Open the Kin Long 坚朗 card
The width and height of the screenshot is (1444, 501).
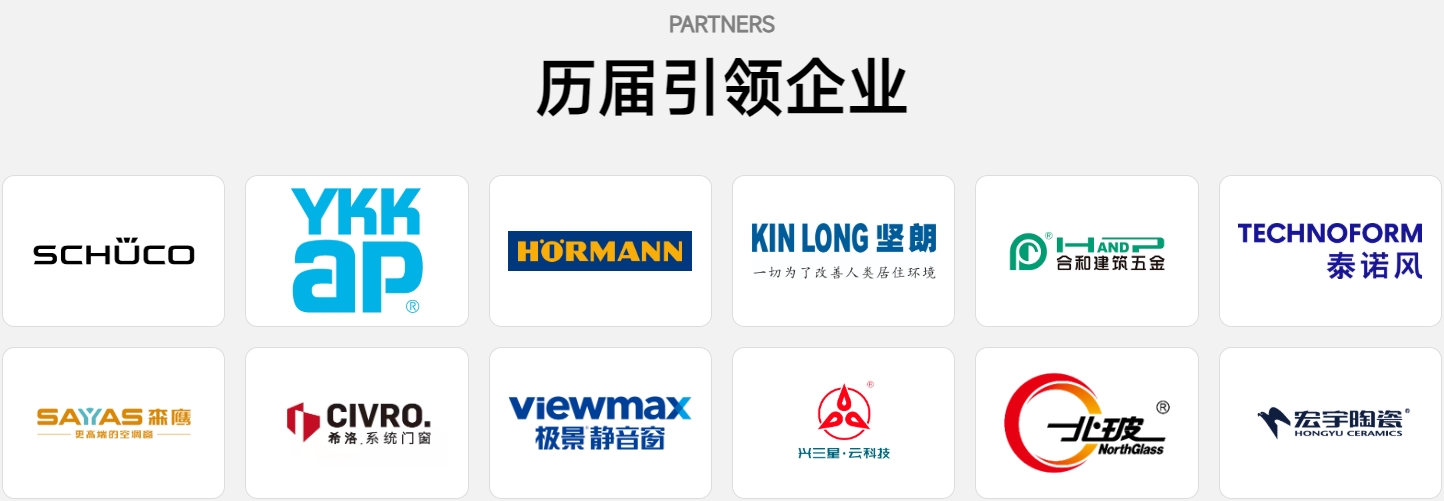click(843, 251)
